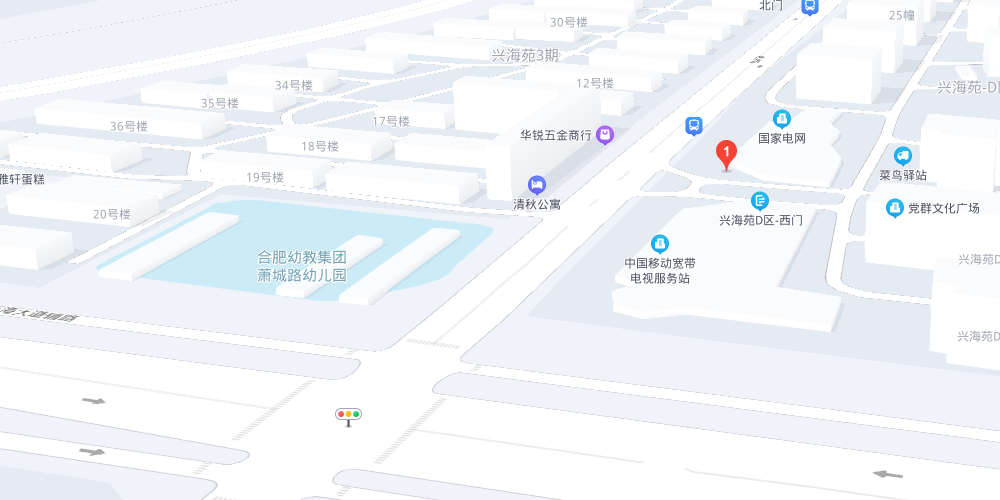Open the bus stop icon beside 国家电网
Screen dimensions: 1000x500
(x=693, y=126)
